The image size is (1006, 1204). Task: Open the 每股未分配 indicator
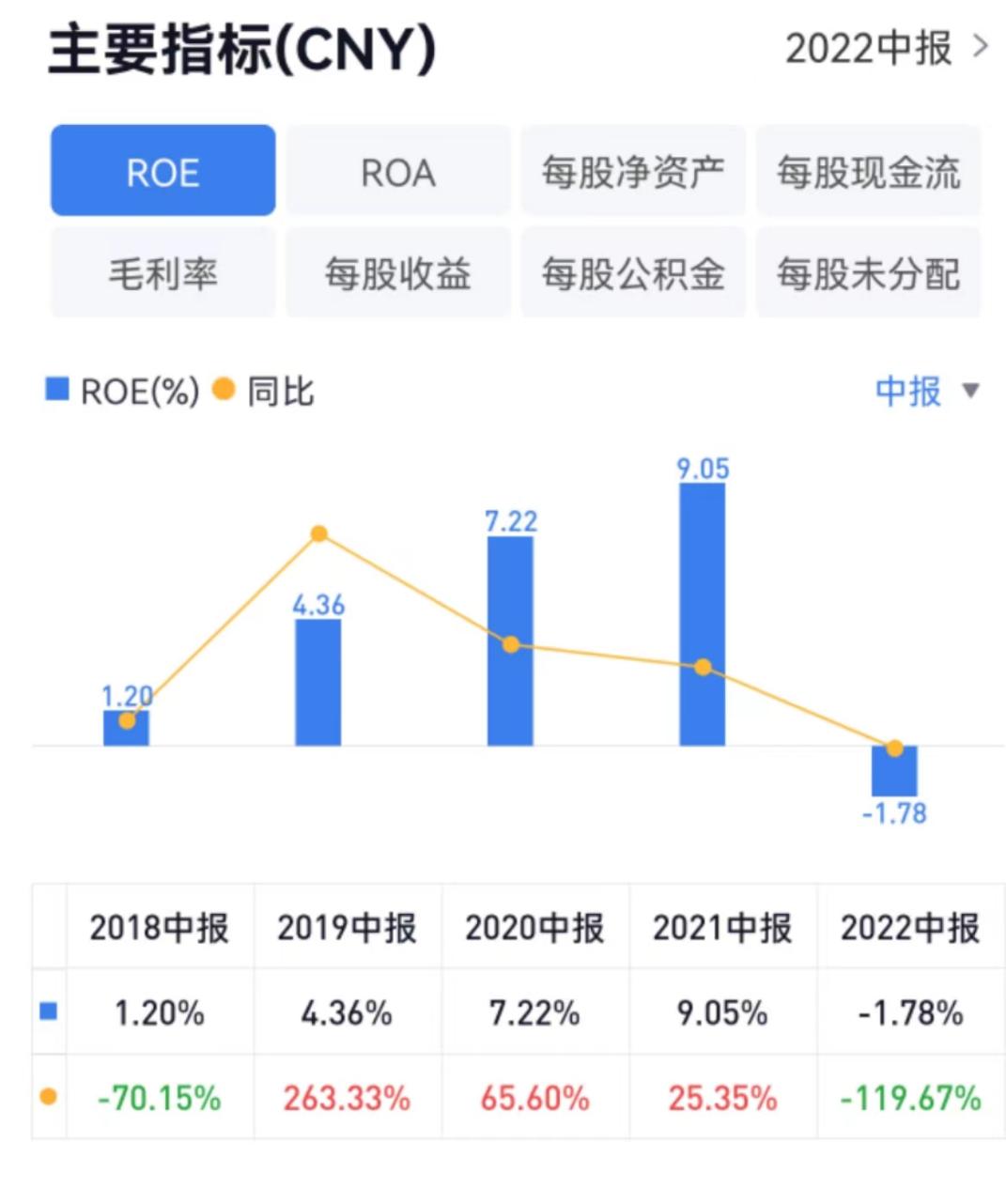pos(868,273)
